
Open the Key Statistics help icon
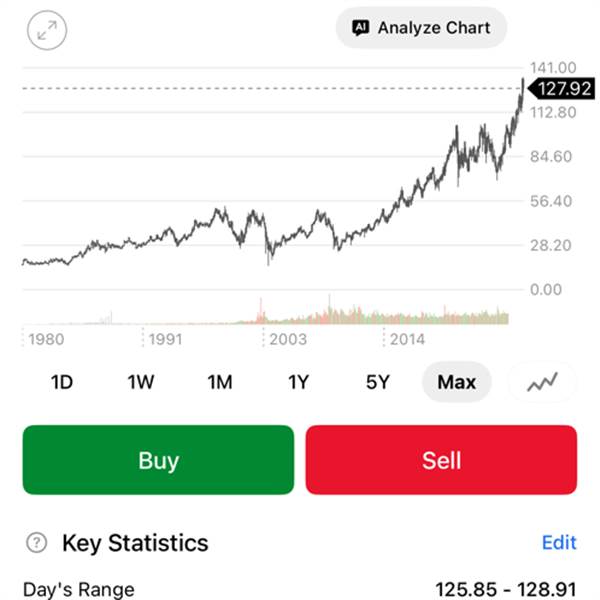pyautogui.click(x=37, y=543)
